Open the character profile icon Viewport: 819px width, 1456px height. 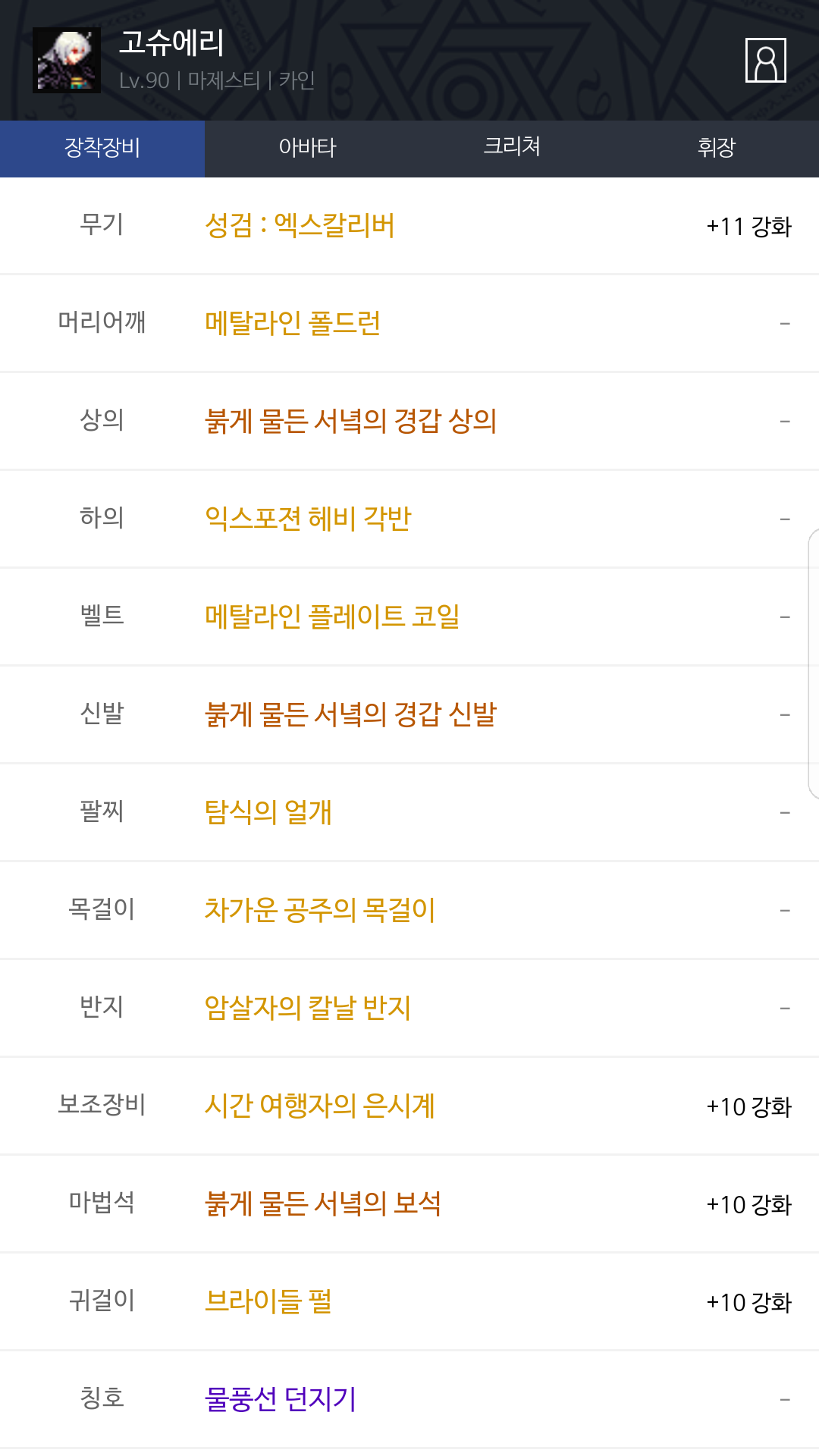coord(765,60)
